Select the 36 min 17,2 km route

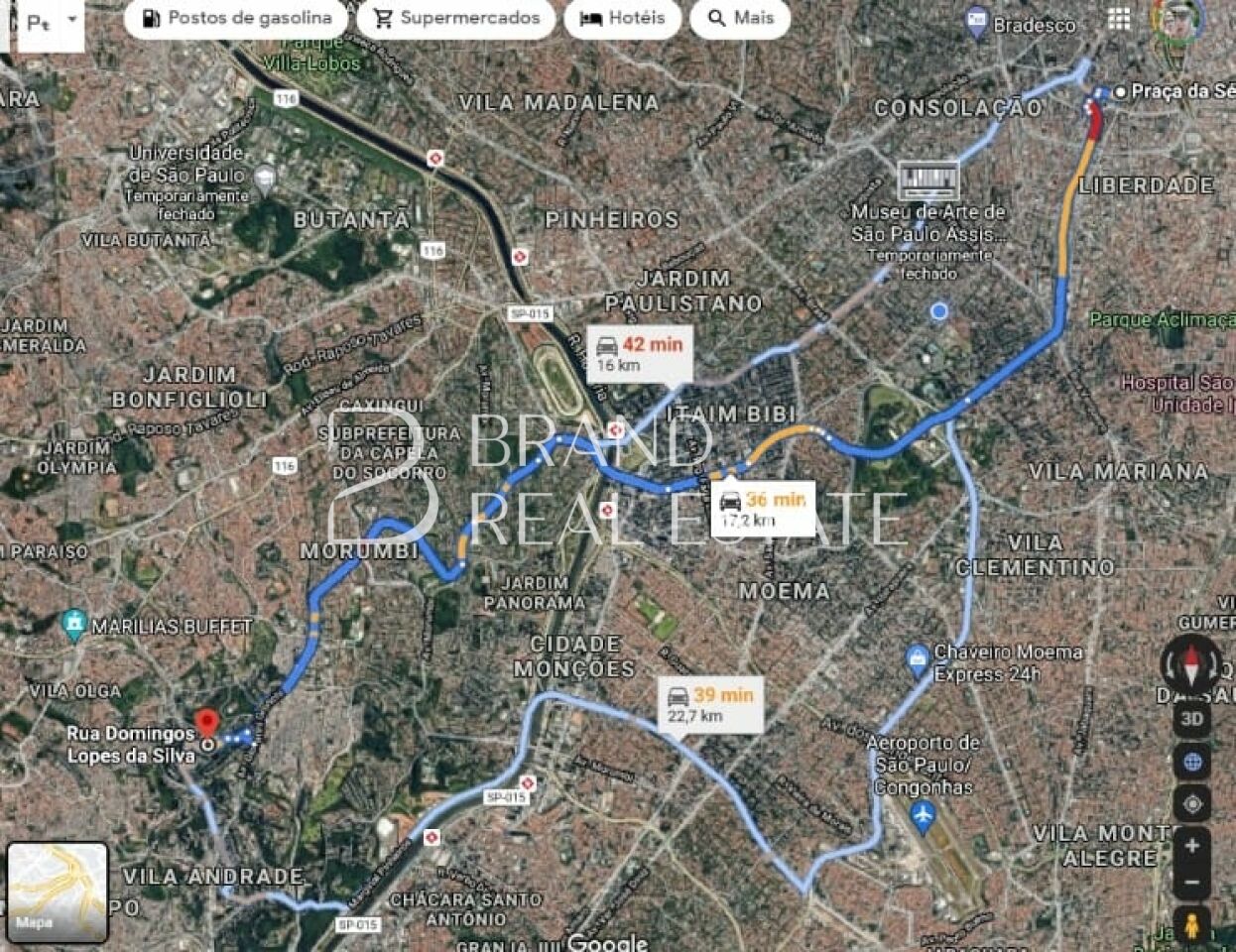click(762, 509)
